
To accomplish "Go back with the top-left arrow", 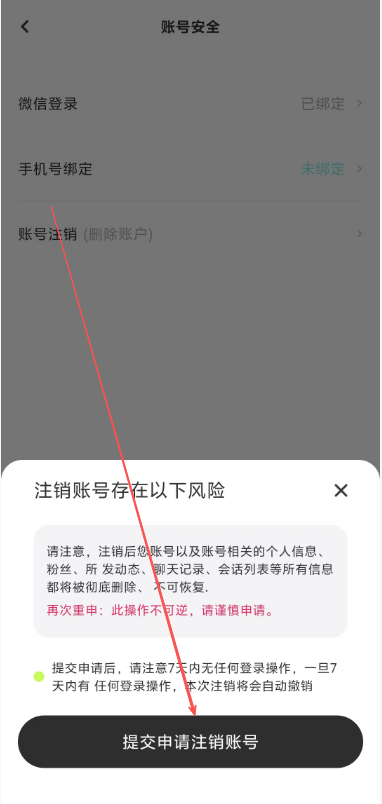I will pos(25,27).
